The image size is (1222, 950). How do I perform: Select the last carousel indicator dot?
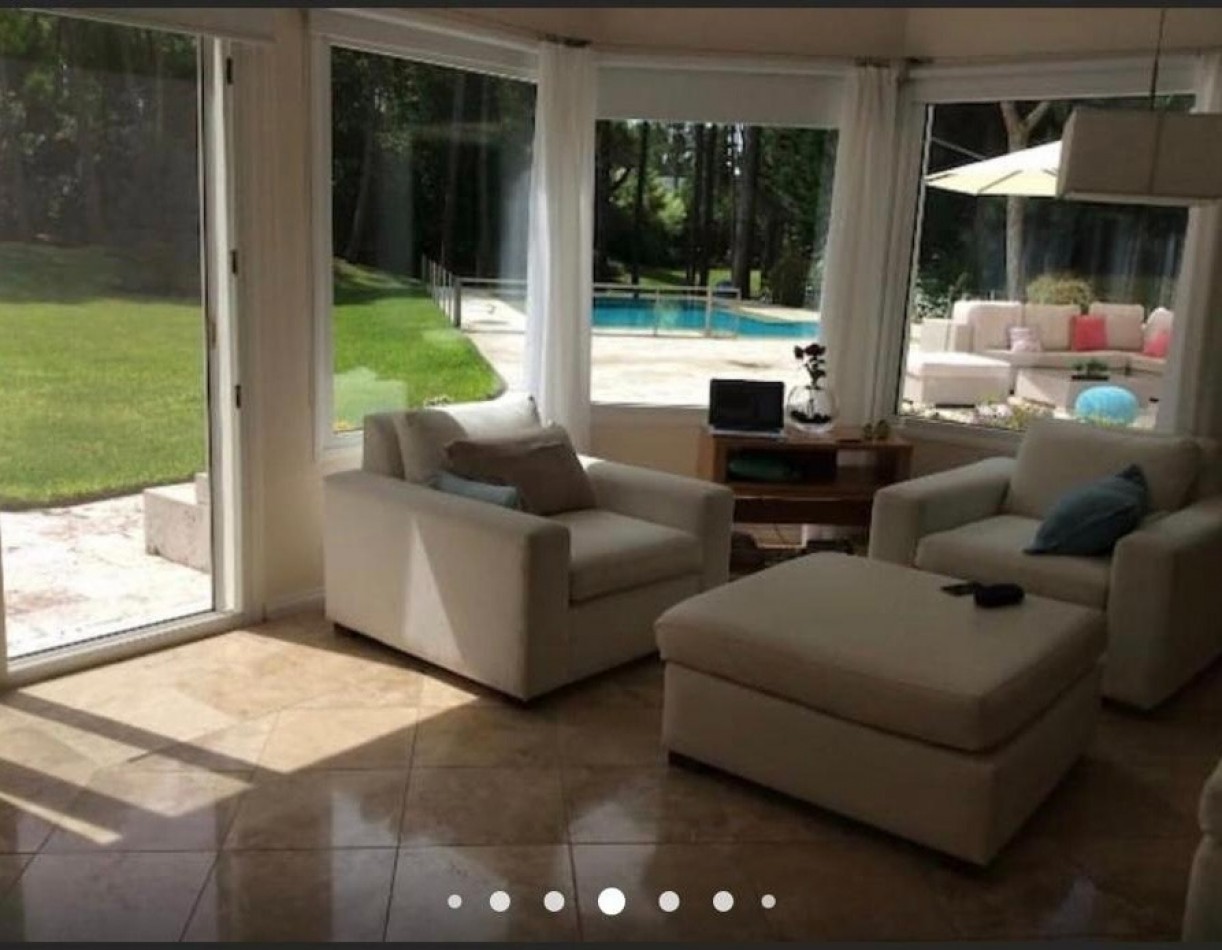[768, 901]
